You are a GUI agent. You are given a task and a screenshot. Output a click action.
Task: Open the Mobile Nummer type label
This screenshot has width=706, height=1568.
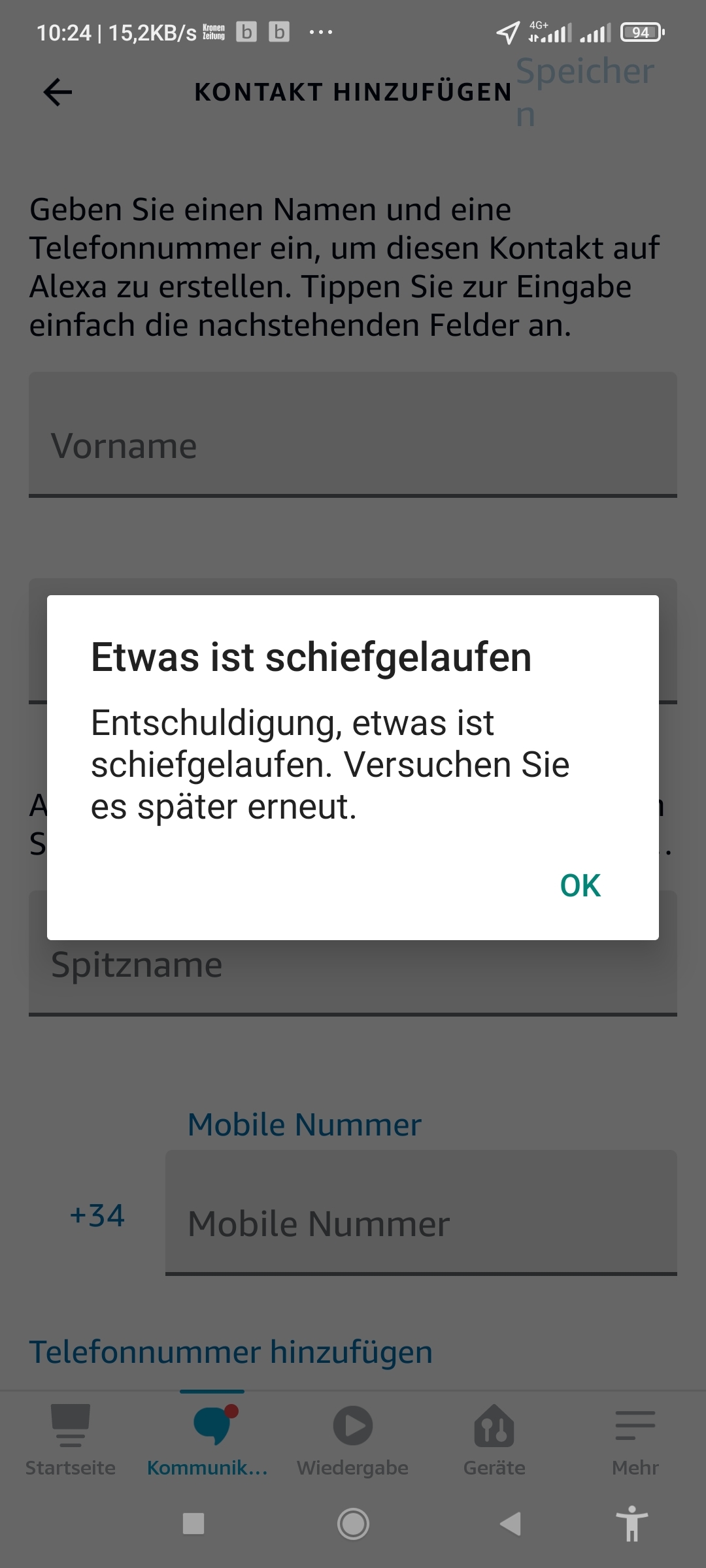click(305, 1124)
